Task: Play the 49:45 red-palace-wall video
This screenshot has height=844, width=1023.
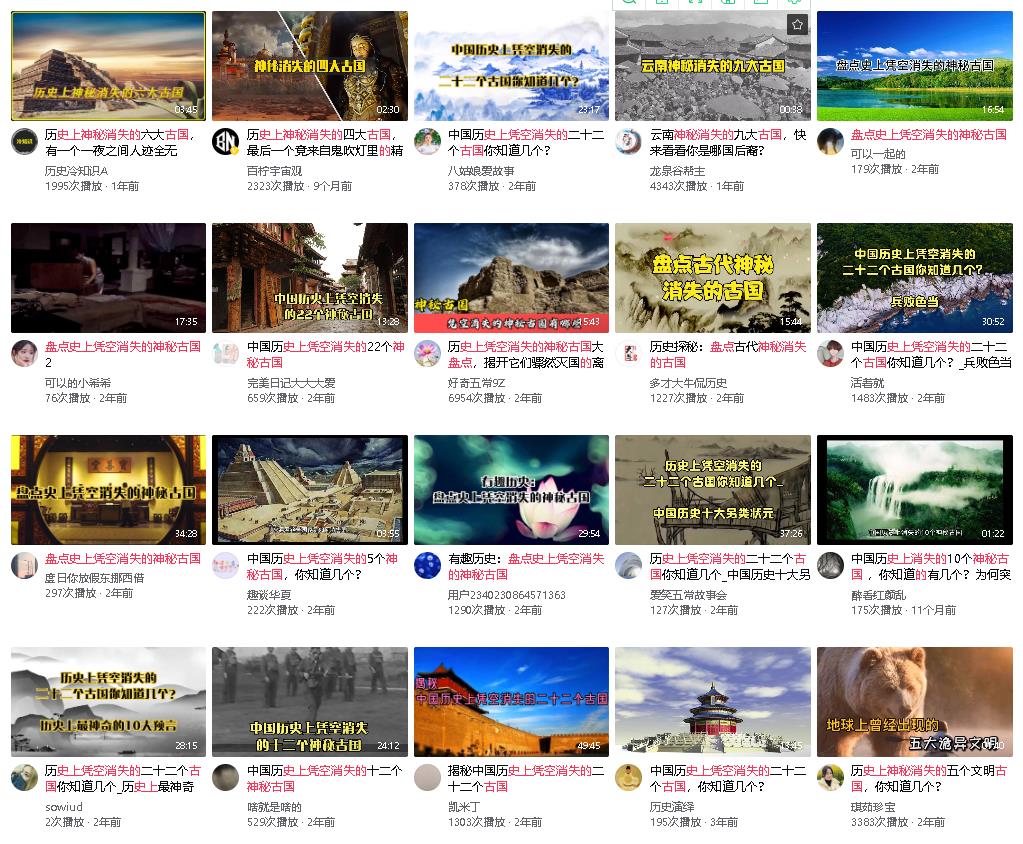Action: click(x=511, y=702)
